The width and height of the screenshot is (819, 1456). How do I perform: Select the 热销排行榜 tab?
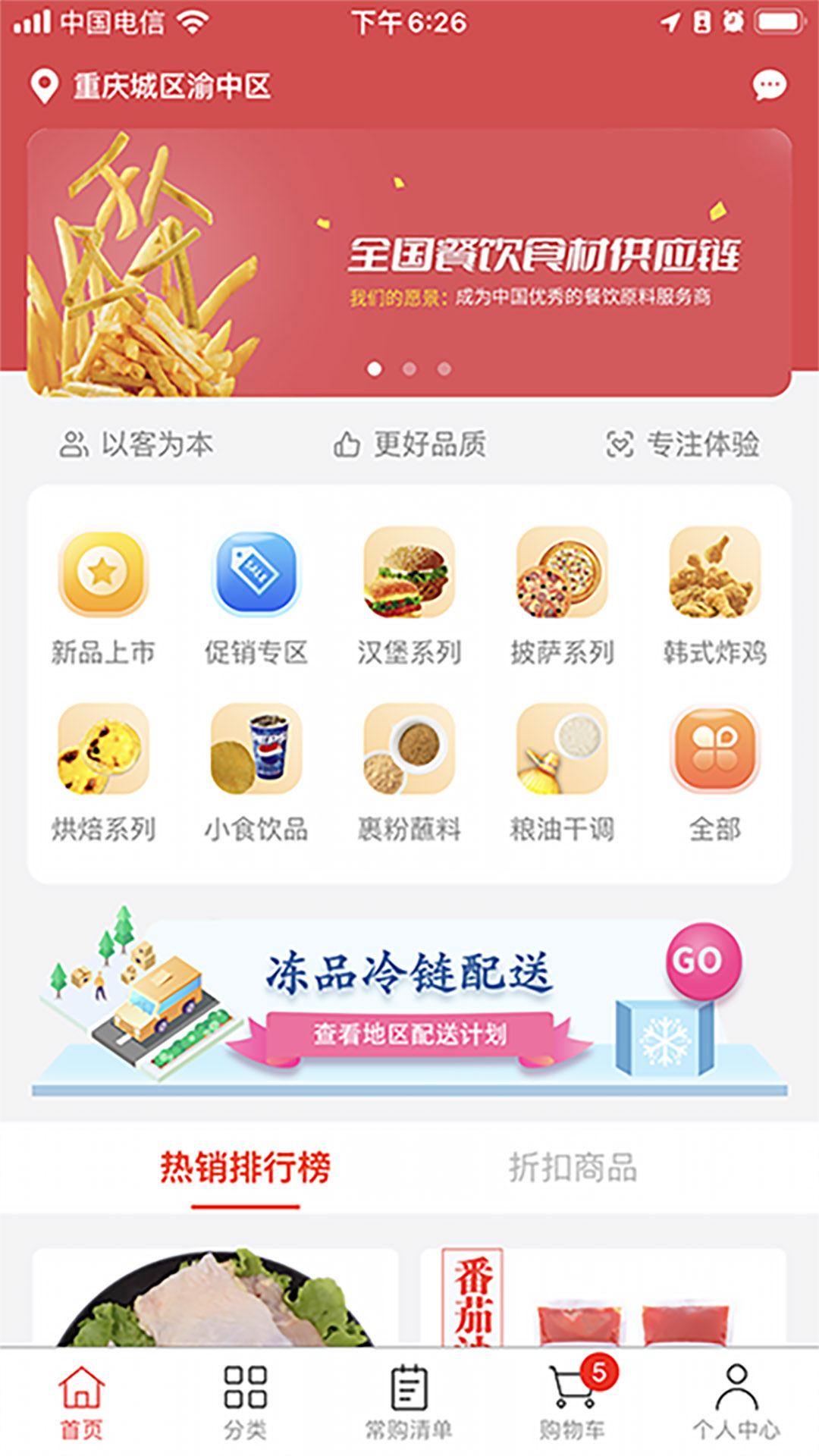(245, 1168)
